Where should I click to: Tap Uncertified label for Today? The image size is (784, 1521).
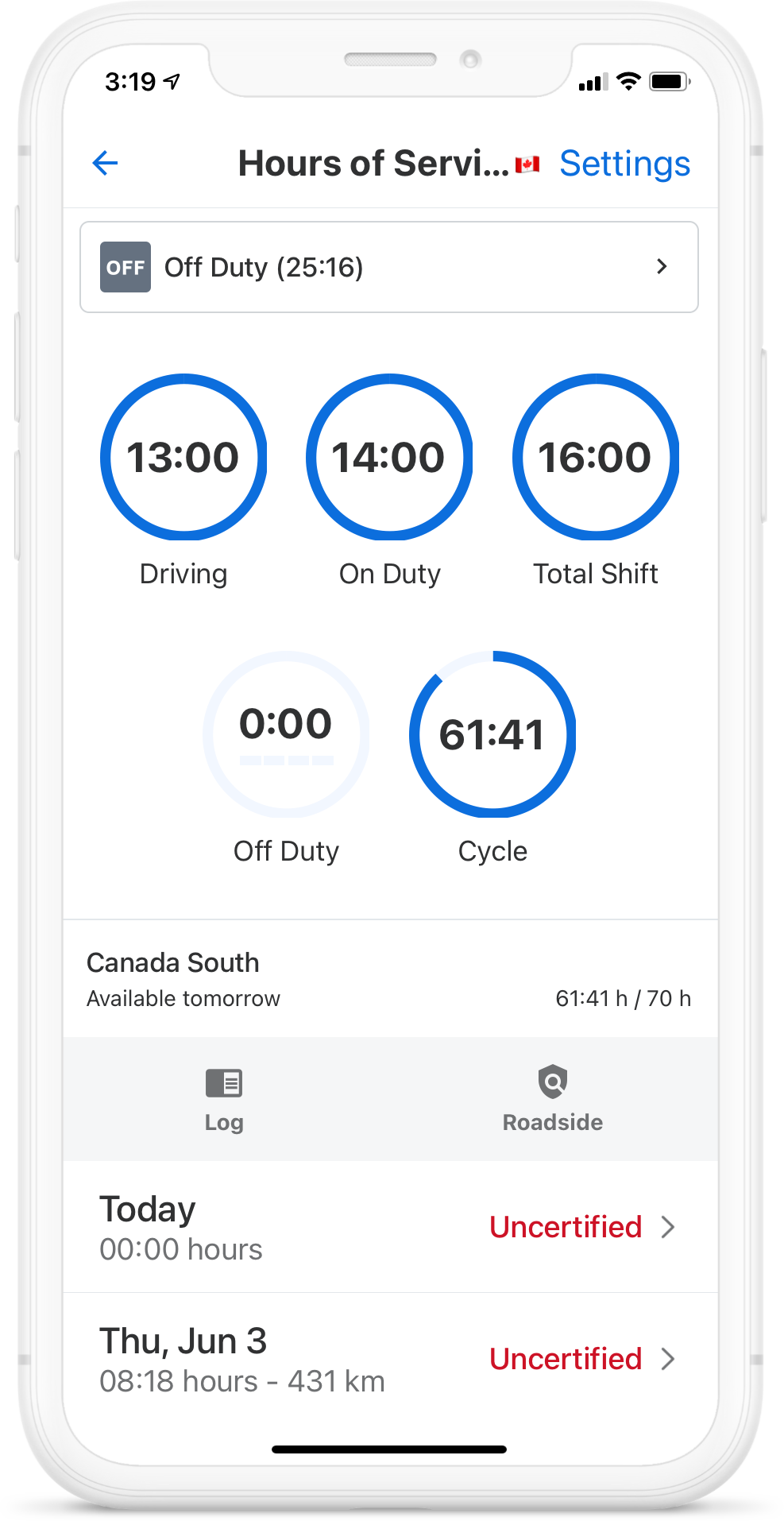coord(566,1228)
